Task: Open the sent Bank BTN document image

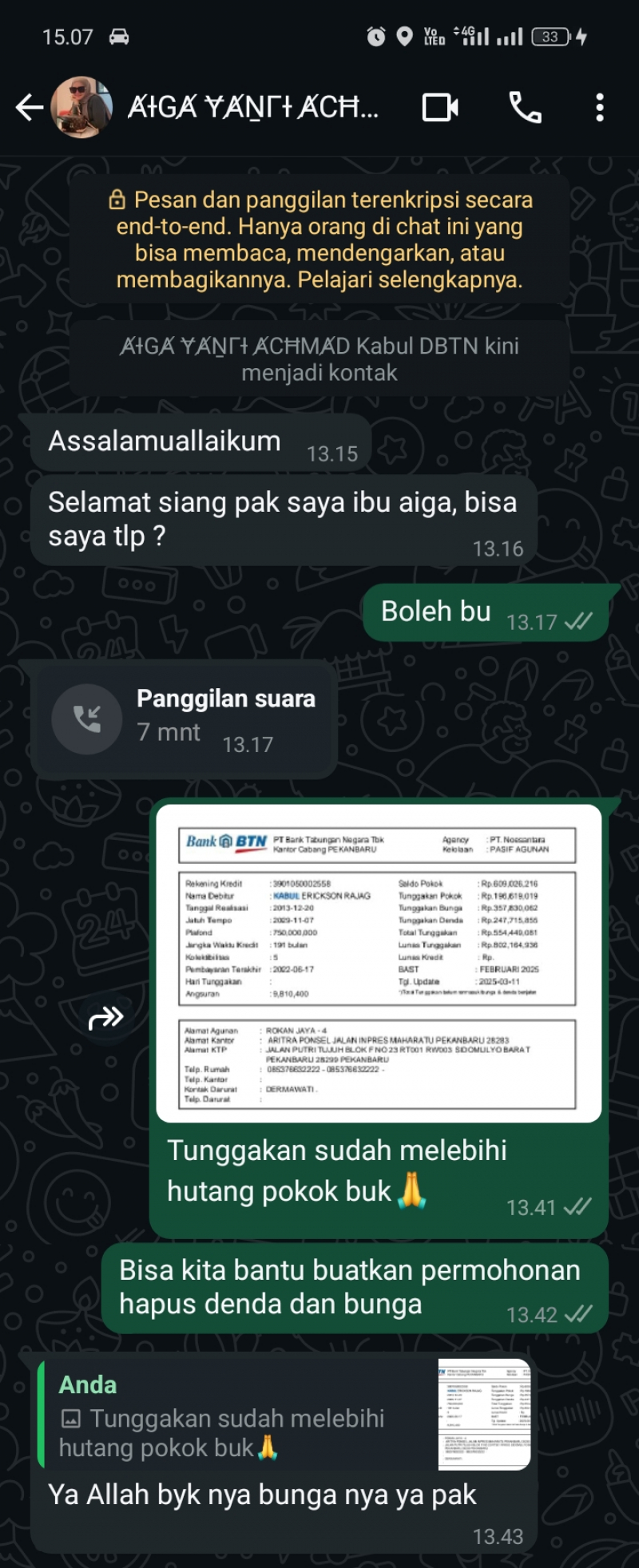Action: tap(378, 963)
